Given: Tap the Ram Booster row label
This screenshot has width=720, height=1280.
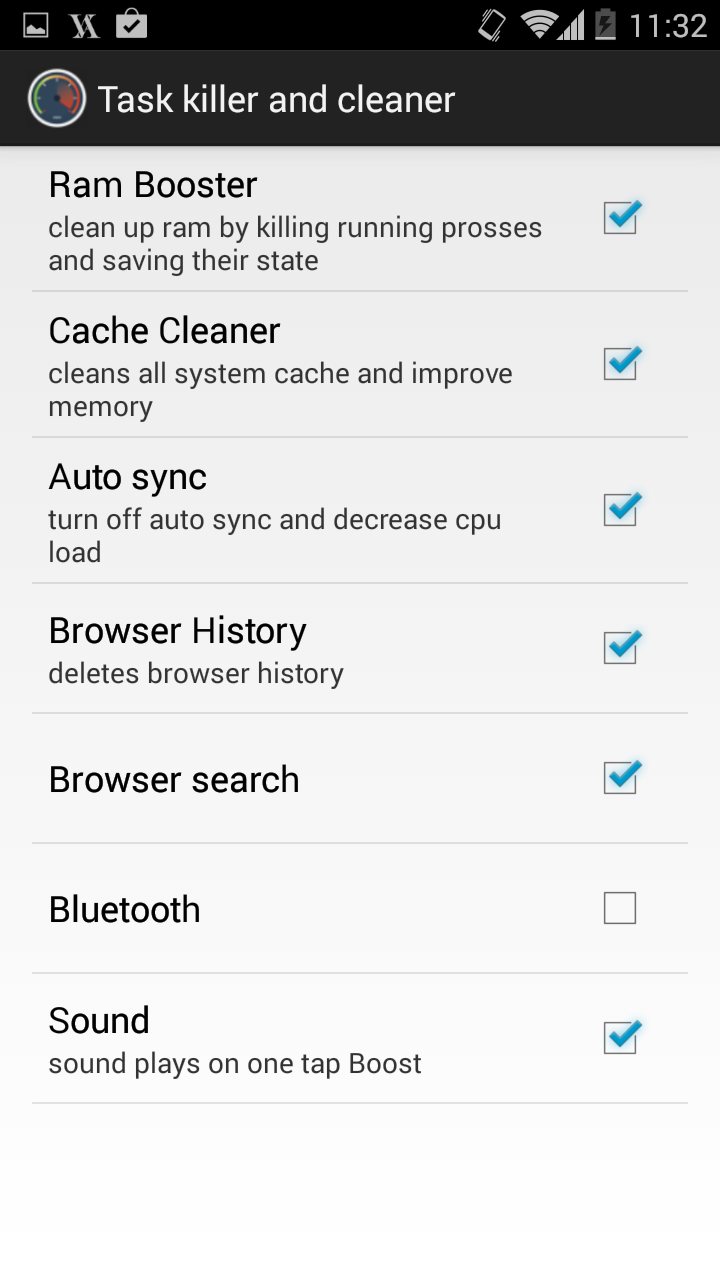Looking at the screenshot, I should (152, 185).
